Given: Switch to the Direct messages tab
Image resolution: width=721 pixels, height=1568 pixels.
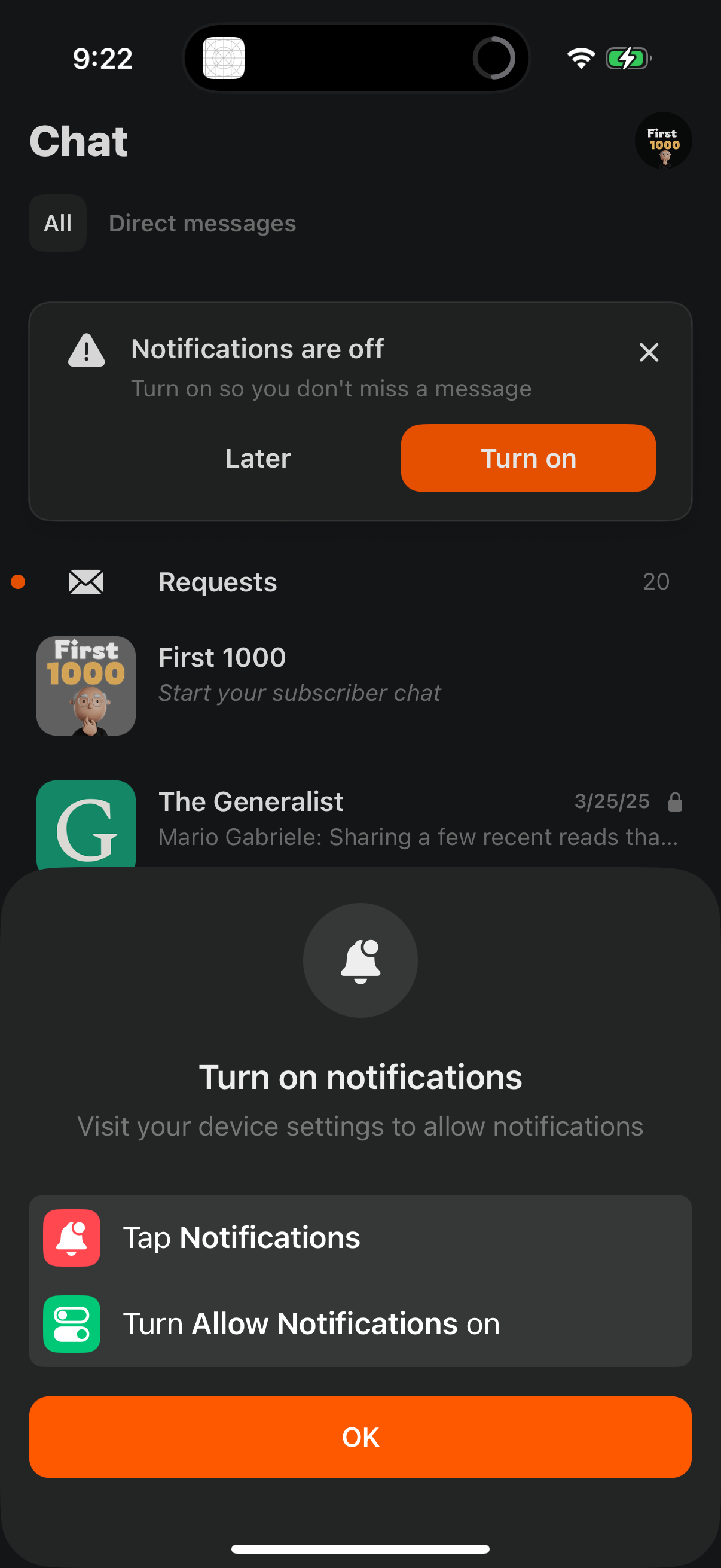Looking at the screenshot, I should tap(201, 223).
